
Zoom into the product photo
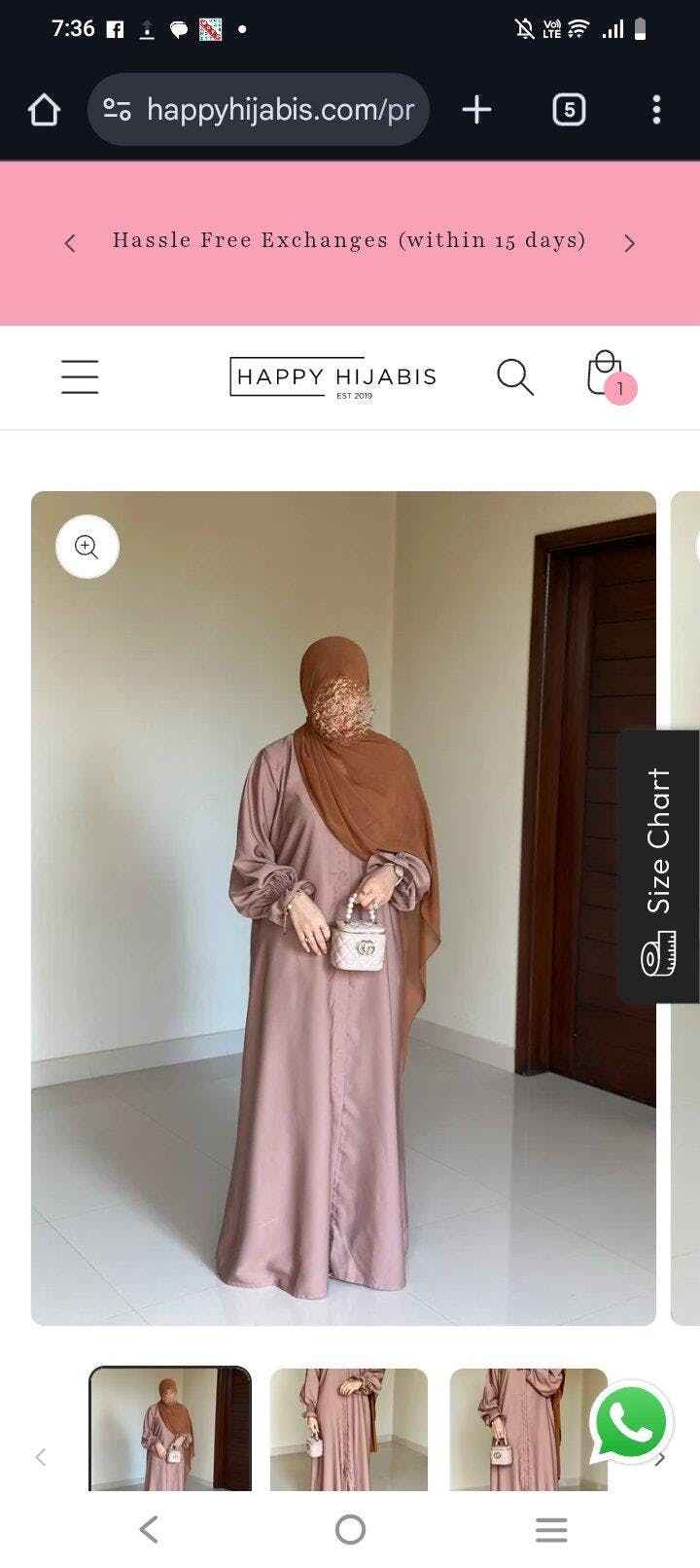point(87,547)
